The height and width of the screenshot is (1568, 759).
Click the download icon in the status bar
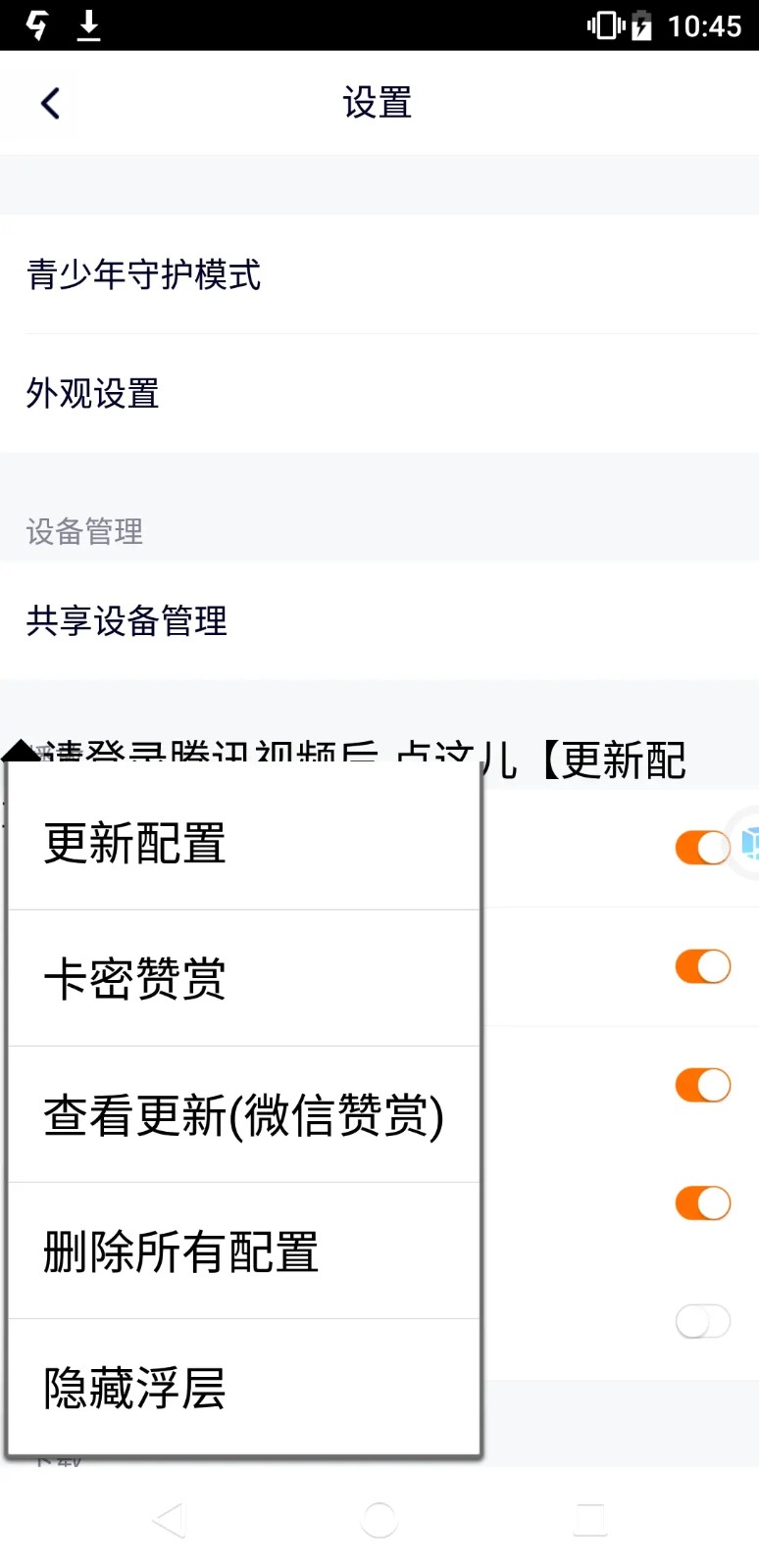coord(89,25)
